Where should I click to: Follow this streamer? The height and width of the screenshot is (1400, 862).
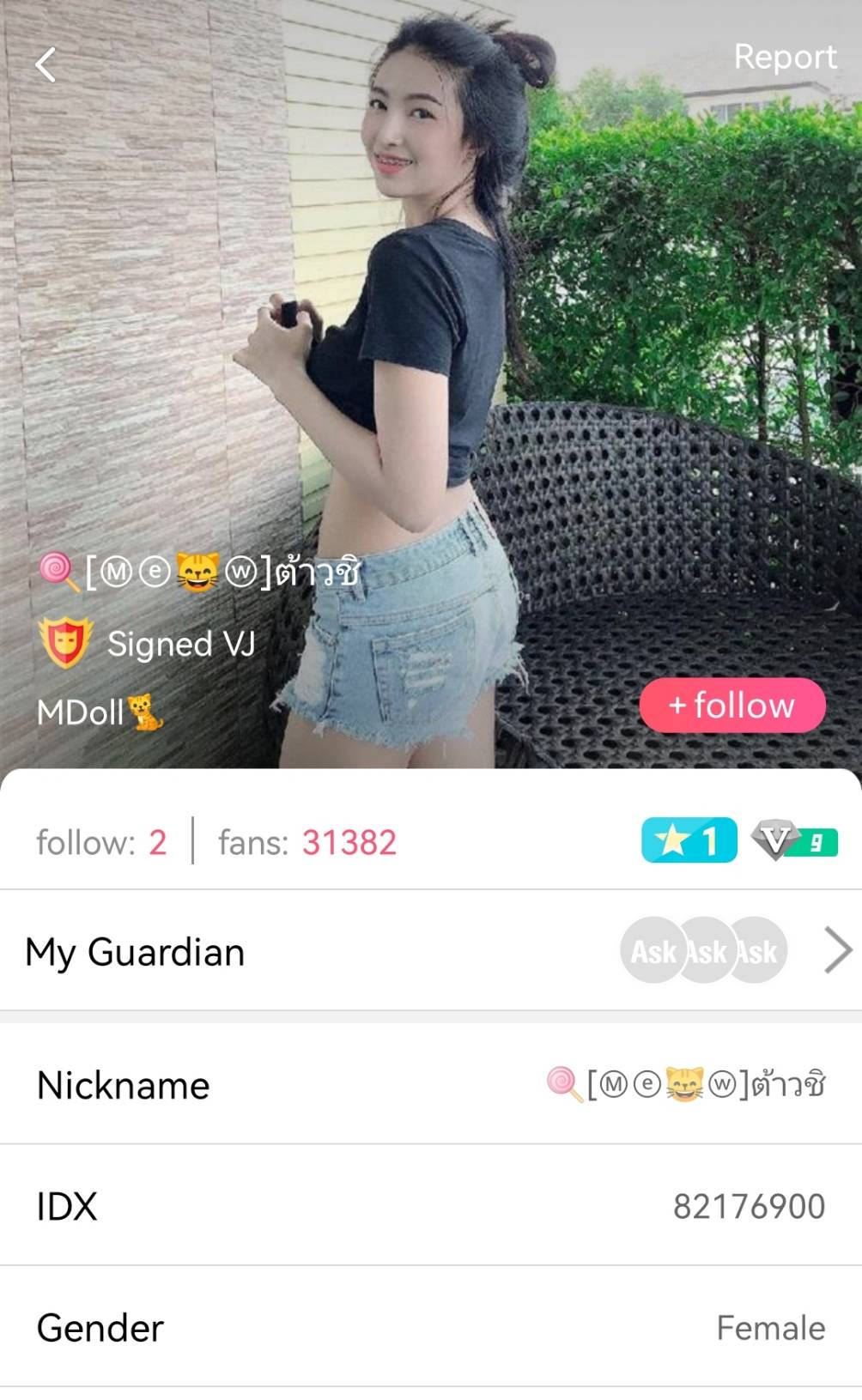(731, 706)
